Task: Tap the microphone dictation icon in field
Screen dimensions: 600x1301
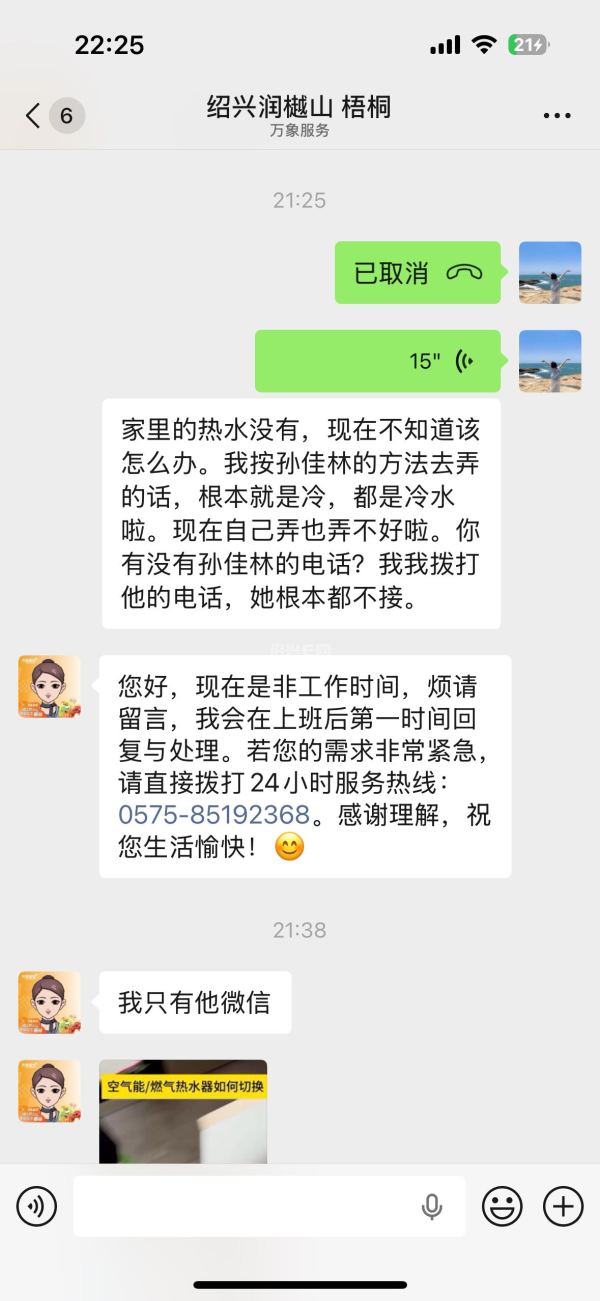Action: click(x=432, y=1207)
